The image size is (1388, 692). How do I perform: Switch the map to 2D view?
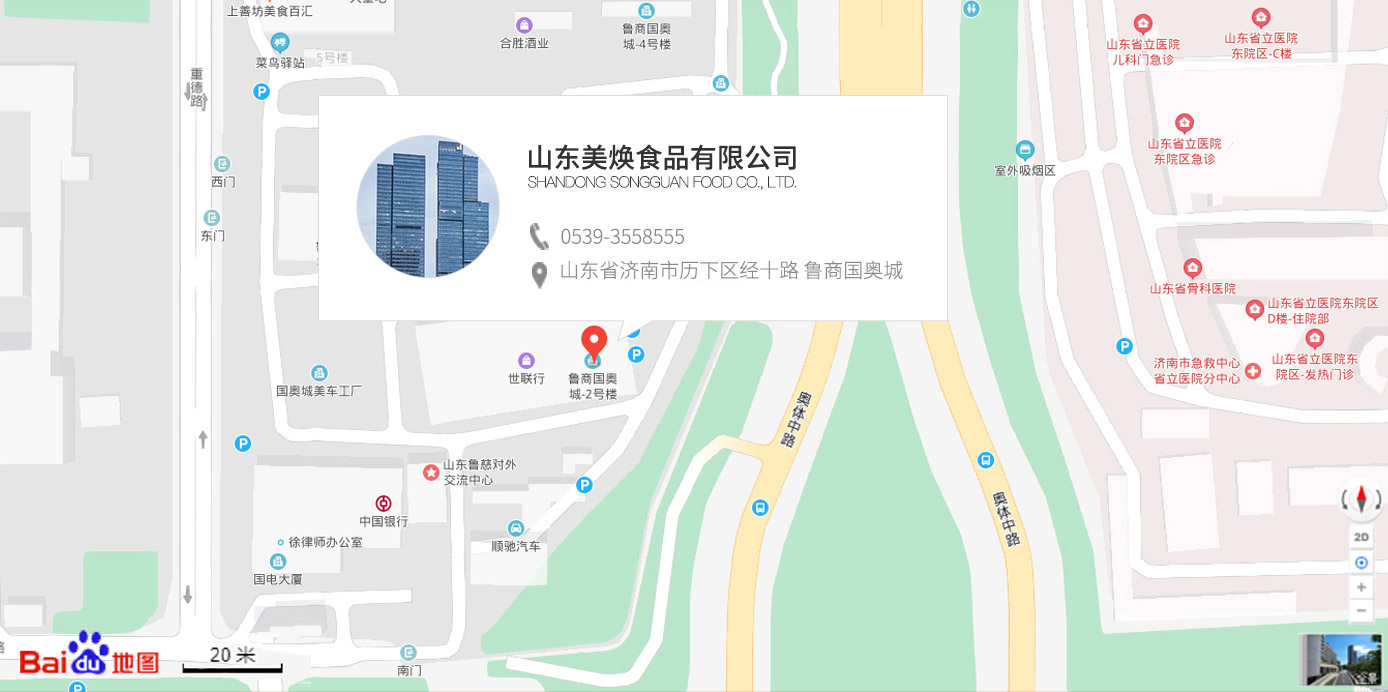tap(1361, 537)
